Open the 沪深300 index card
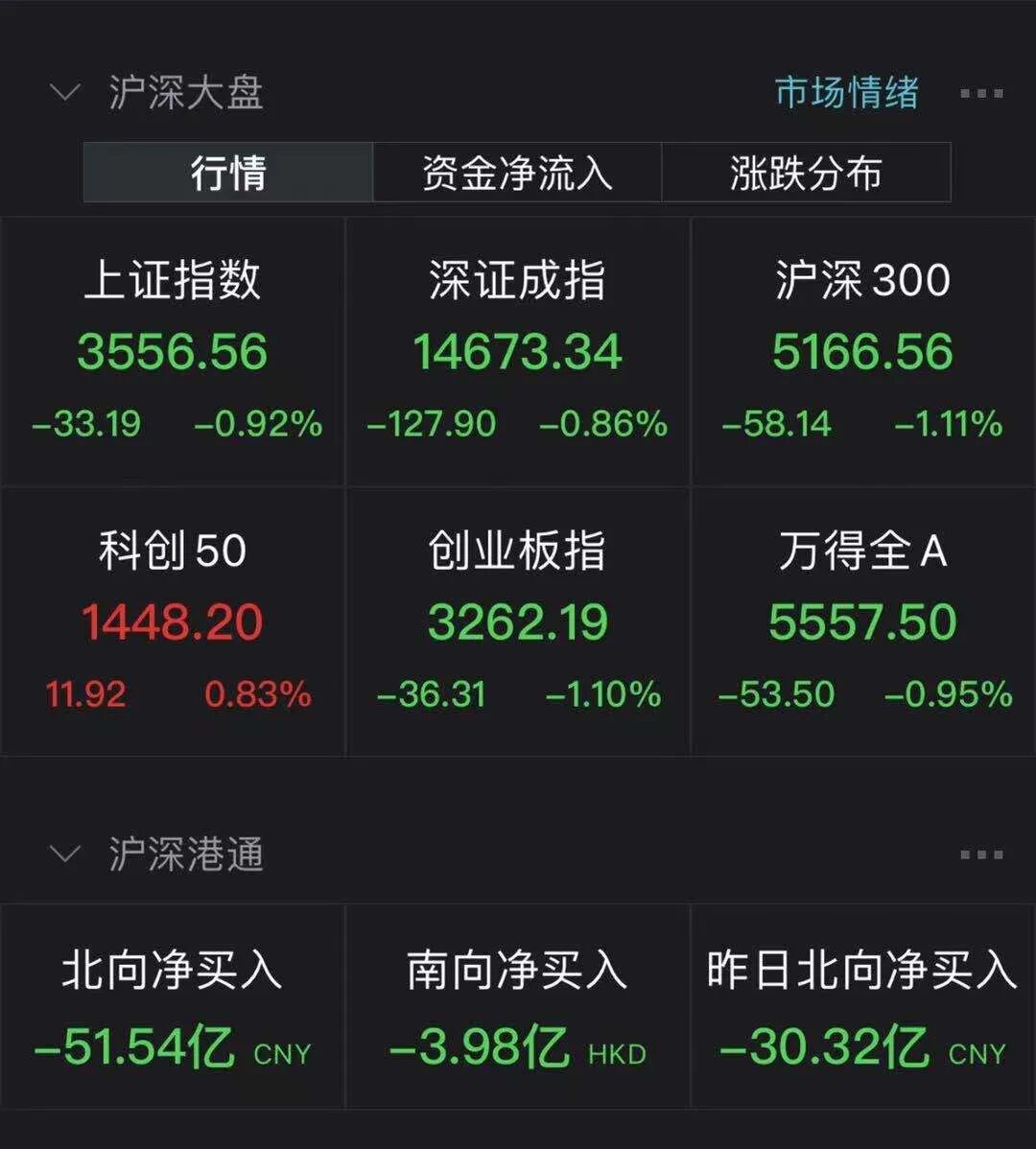The height and width of the screenshot is (1149, 1036). click(x=862, y=351)
